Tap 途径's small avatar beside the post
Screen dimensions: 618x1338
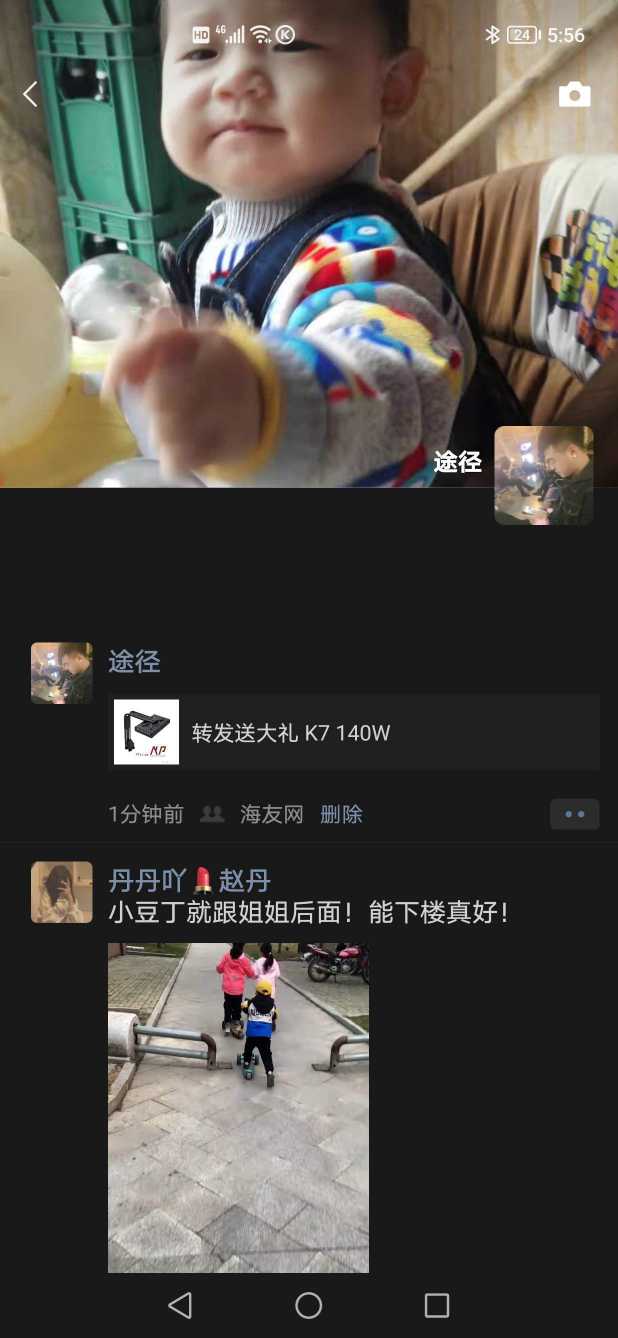coord(62,673)
